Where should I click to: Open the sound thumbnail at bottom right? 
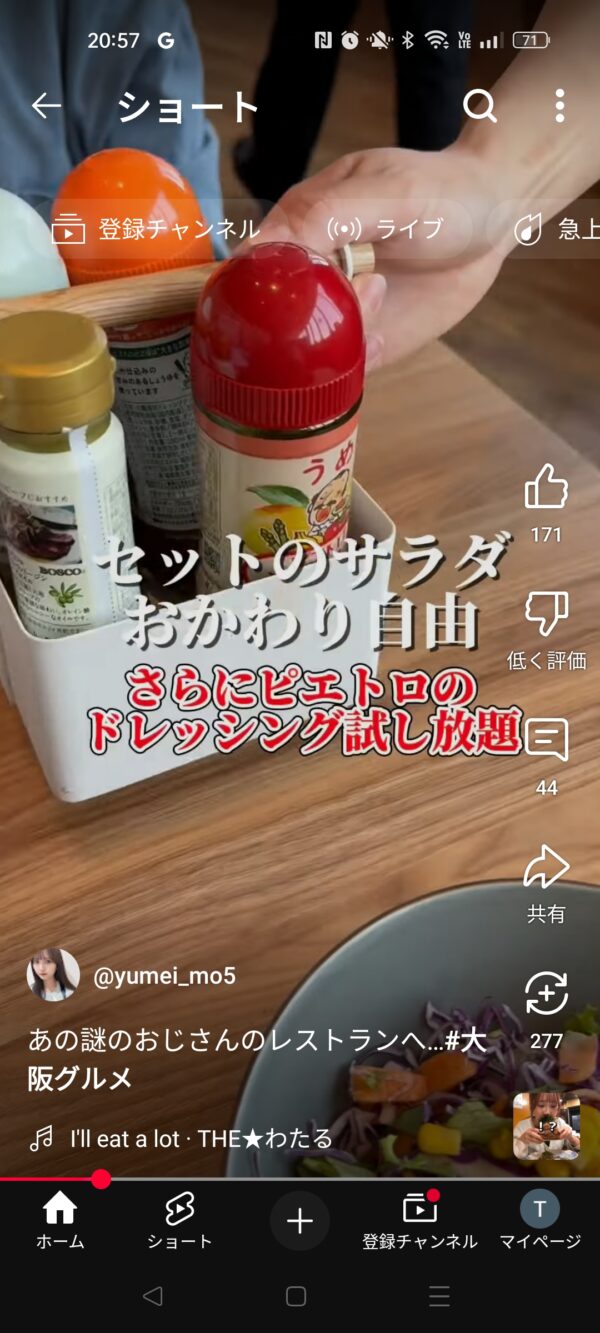tap(546, 1125)
